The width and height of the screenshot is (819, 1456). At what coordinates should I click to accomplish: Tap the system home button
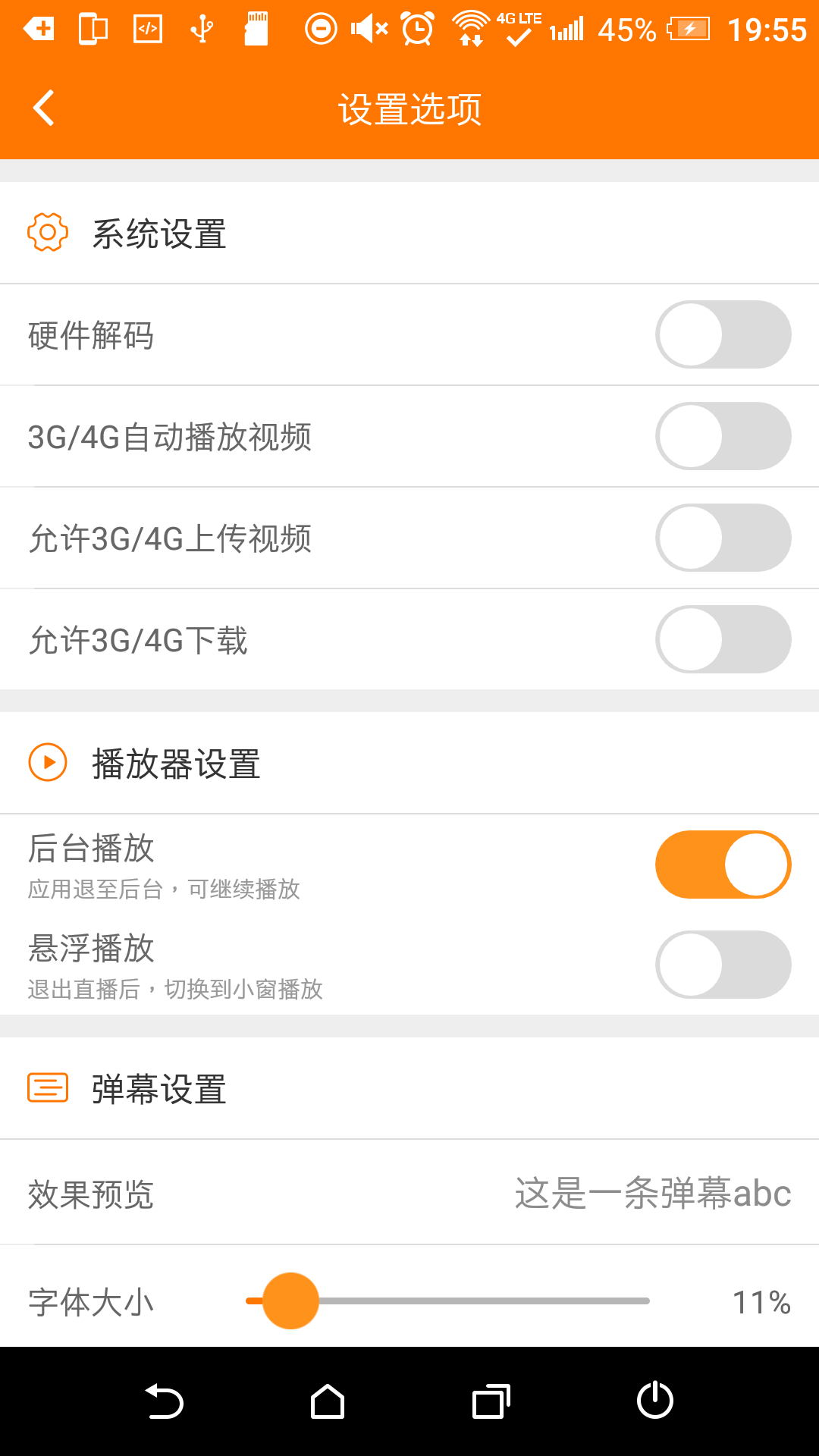[x=328, y=1401]
